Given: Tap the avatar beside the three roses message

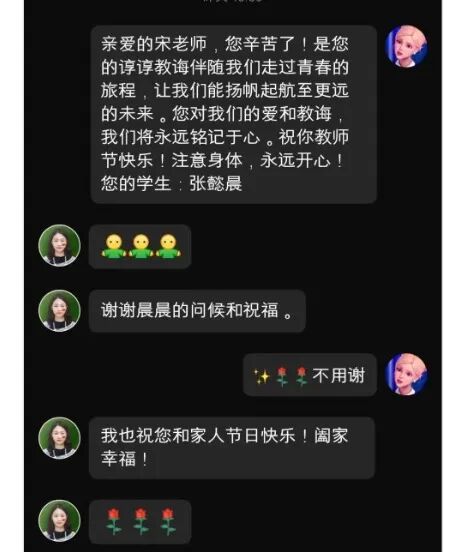Looking at the screenshot, I should click(59, 521).
